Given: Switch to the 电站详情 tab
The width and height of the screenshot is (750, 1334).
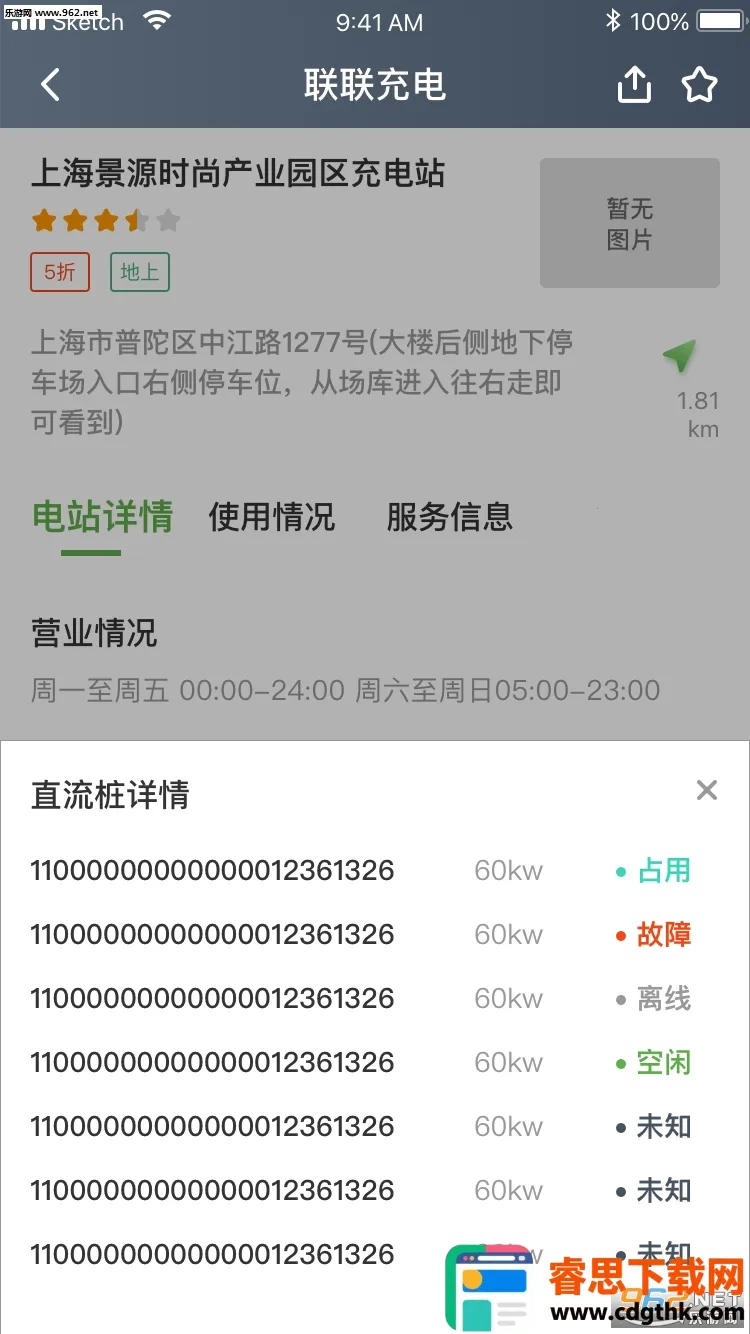Looking at the screenshot, I should pos(102,517).
